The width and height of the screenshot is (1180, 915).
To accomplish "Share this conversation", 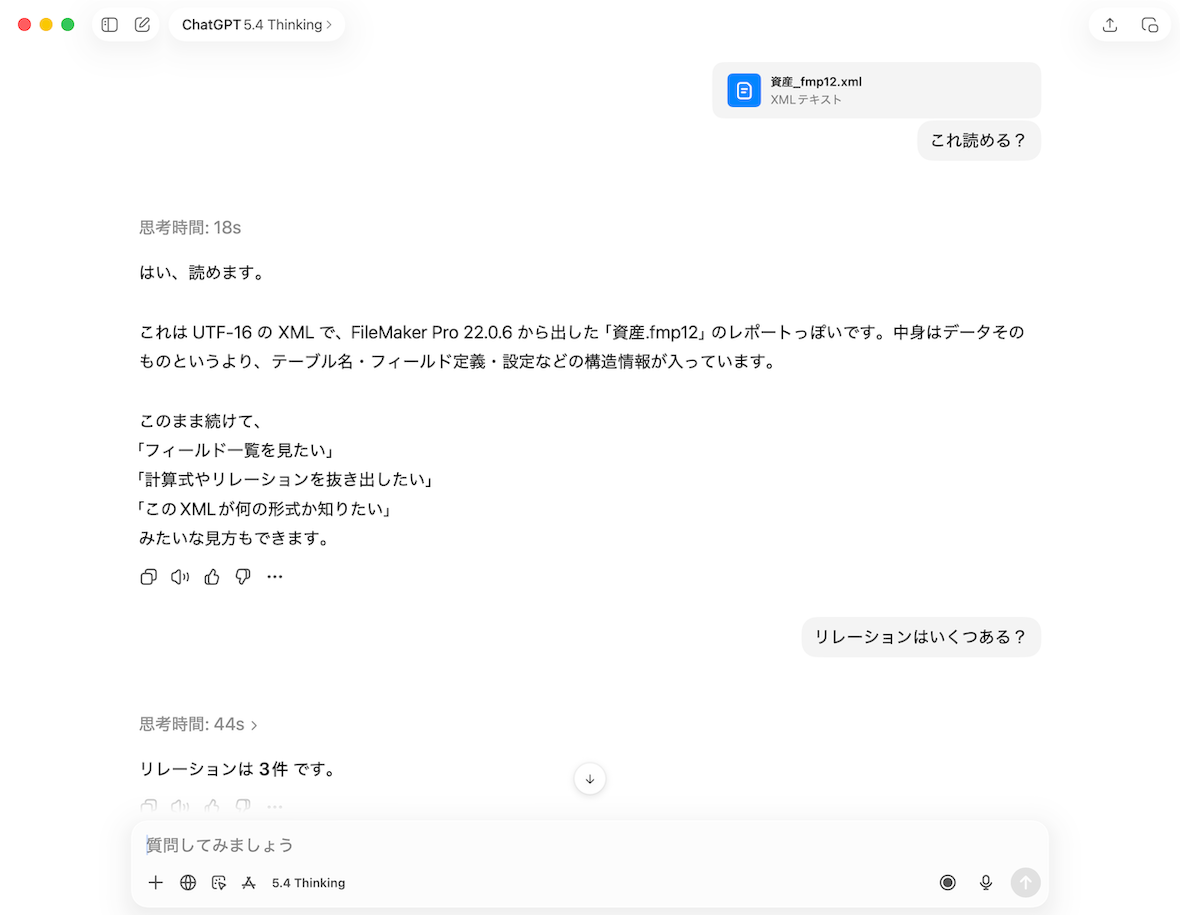I will [1109, 25].
